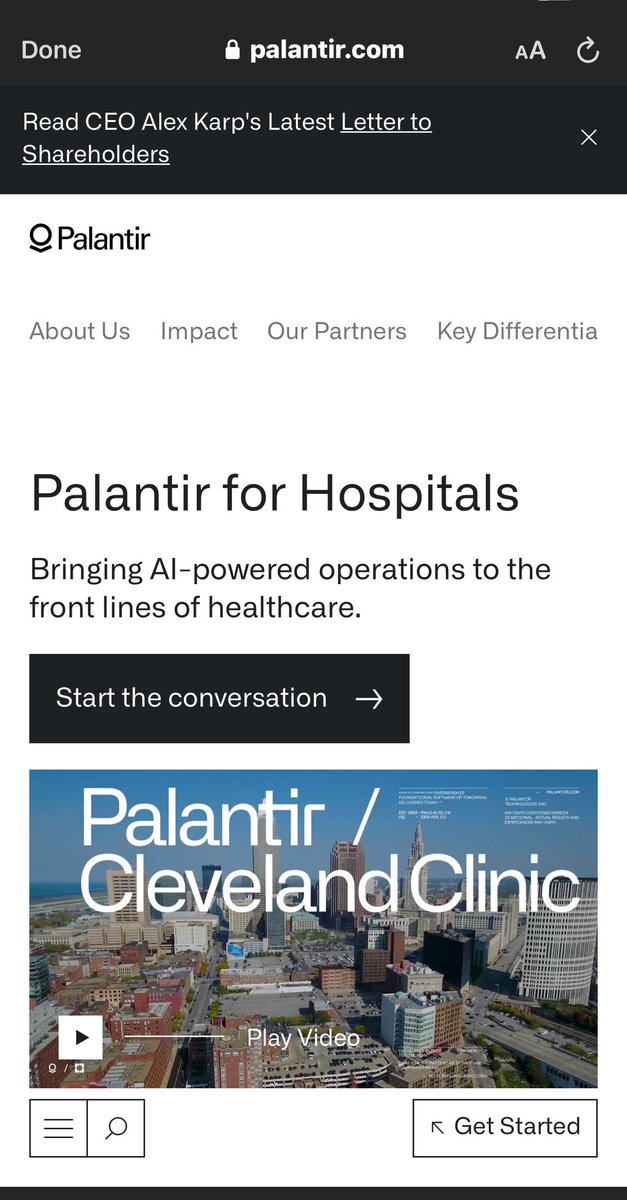The height and width of the screenshot is (1200, 627).
Task: Jump to the Key Differentiators section
Action: tap(517, 332)
